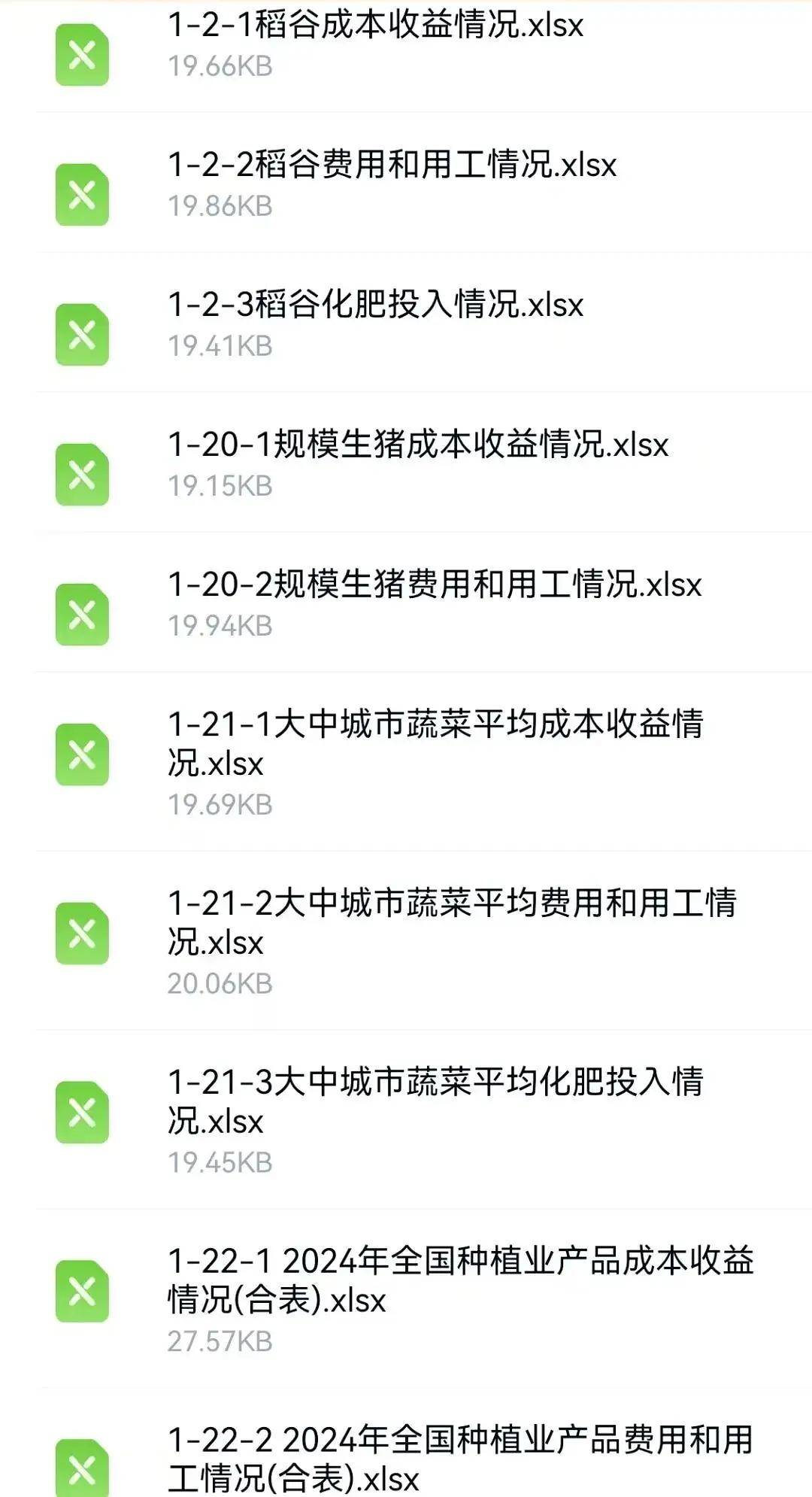Image resolution: width=812 pixels, height=1497 pixels.
Task: Open 1-21-3大中城市蔬菜平均化肥投入情况.xlsx
Action: tap(435, 1101)
